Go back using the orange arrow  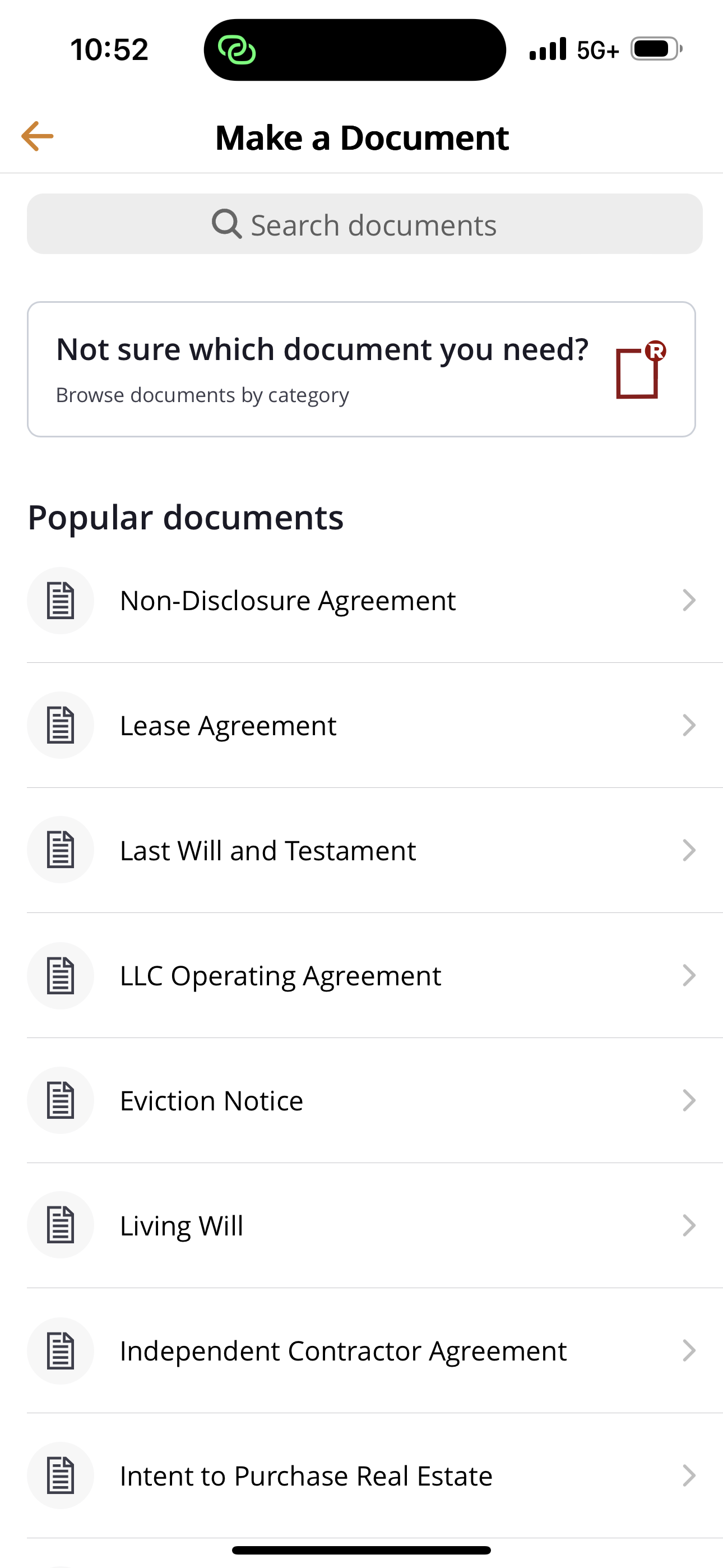coord(37,136)
